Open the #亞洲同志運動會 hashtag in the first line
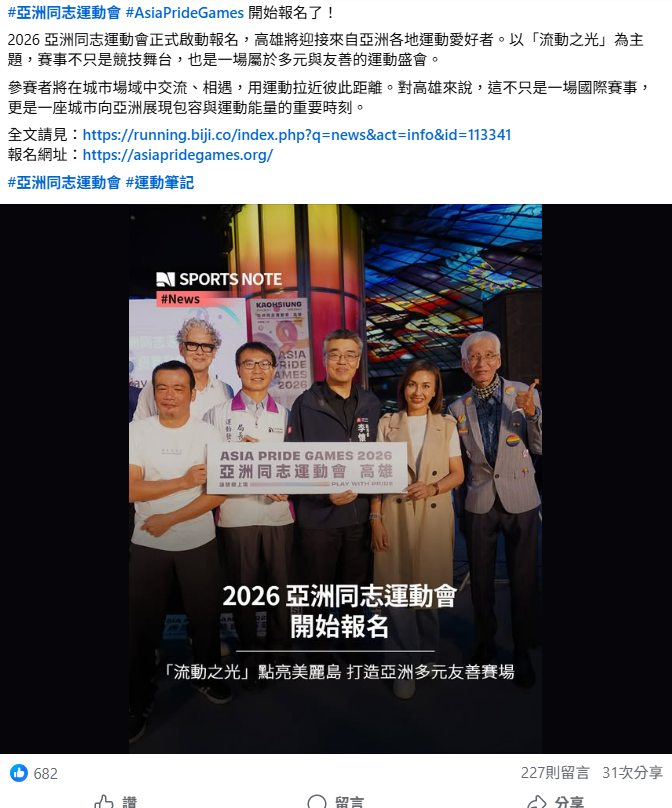Image resolution: width=672 pixels, height=808 pixels. coord(64,12)
